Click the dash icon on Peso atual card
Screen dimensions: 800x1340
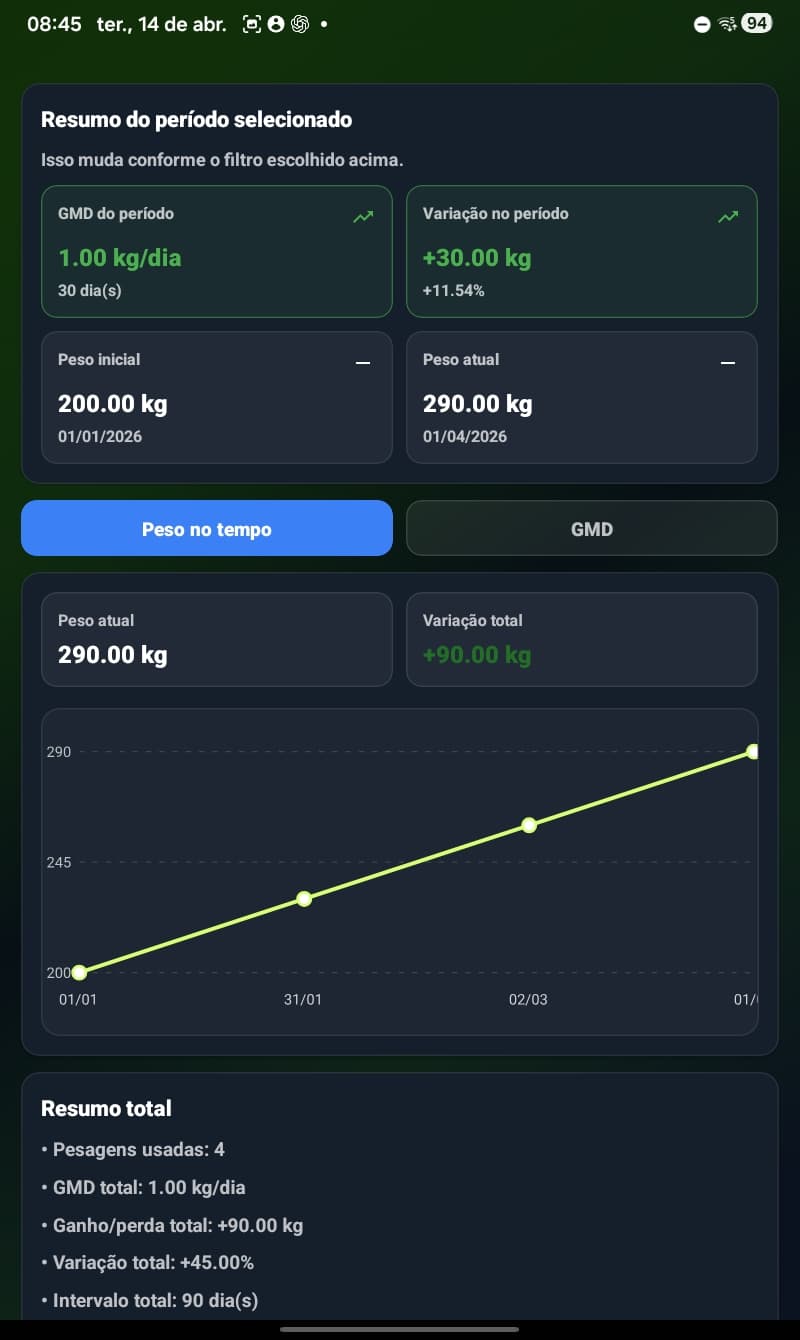tap(728, 363)
